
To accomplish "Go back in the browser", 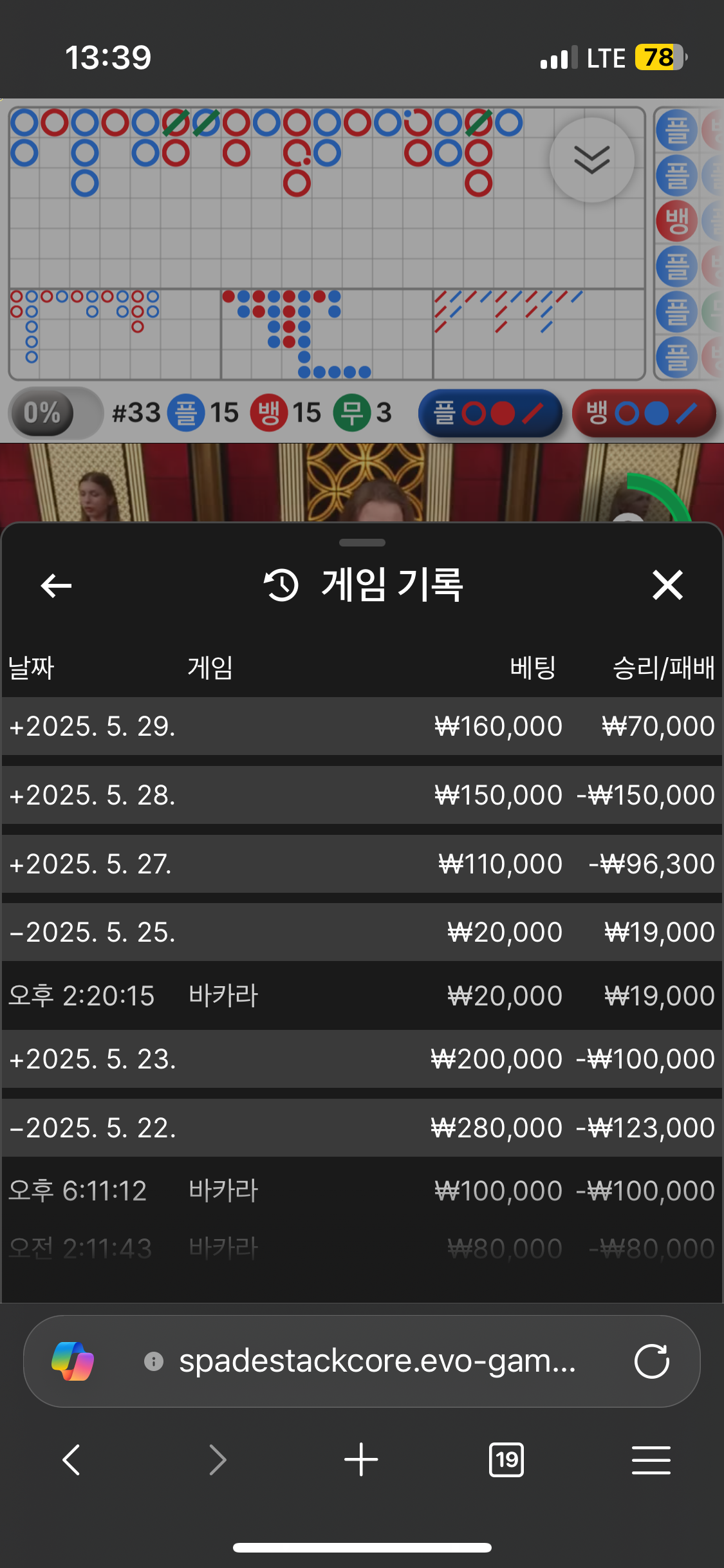I will click(x=71, y=1459).
